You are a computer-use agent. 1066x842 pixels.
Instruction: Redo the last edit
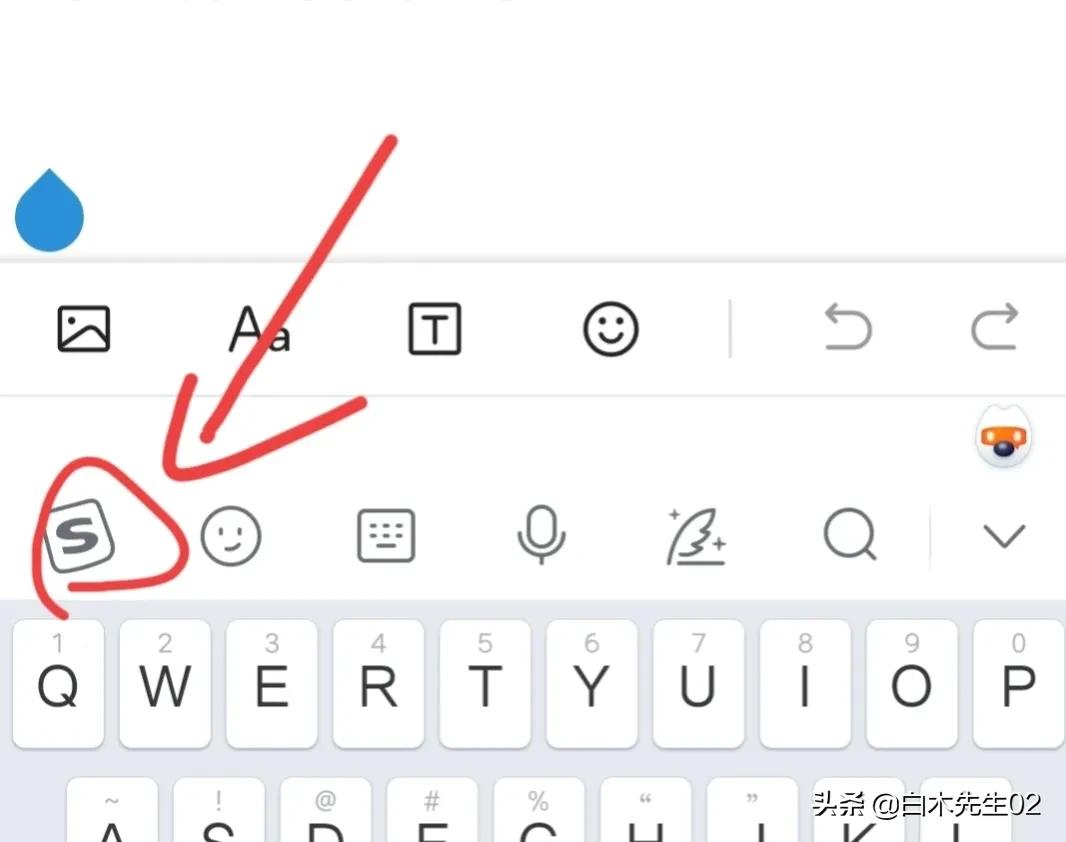[995, 329]
